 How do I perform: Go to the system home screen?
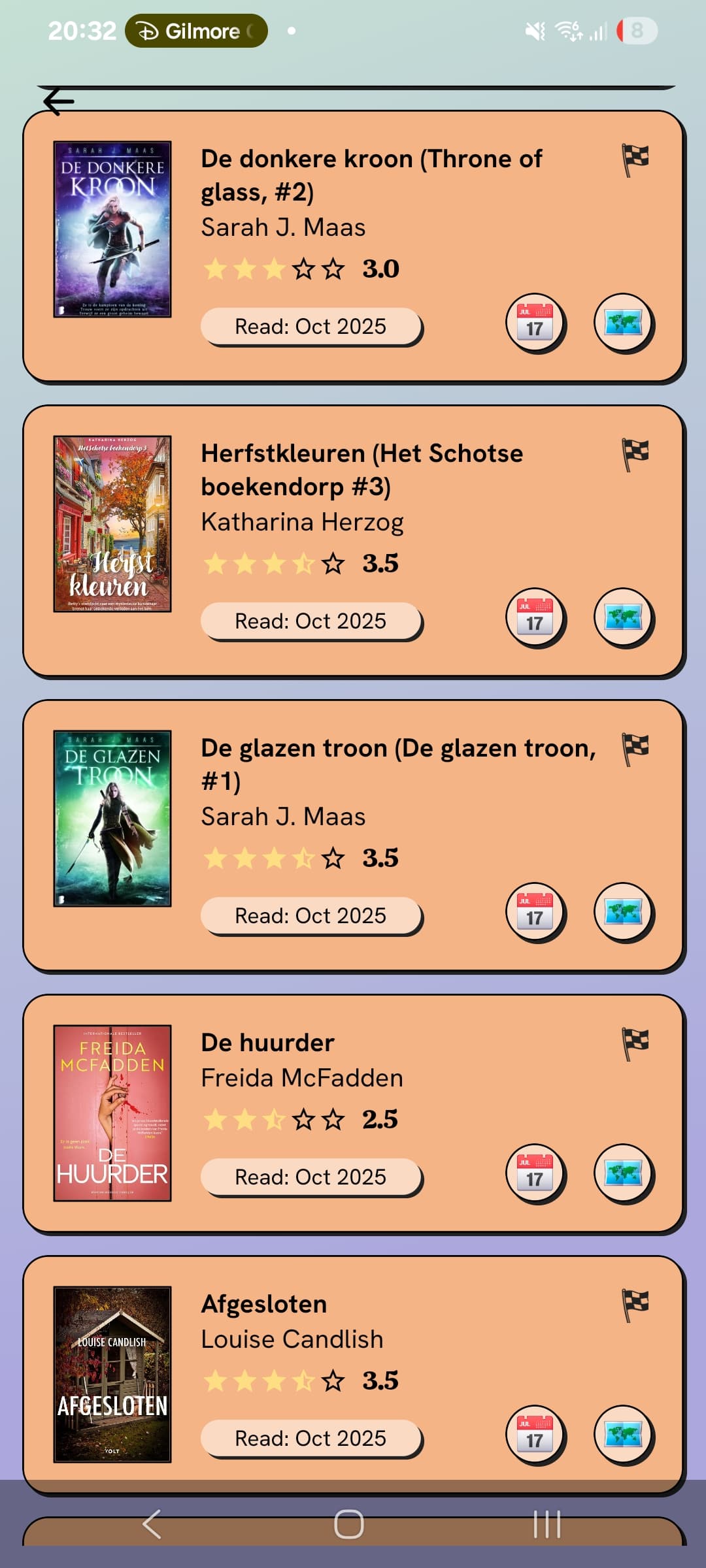point(348,1524)
